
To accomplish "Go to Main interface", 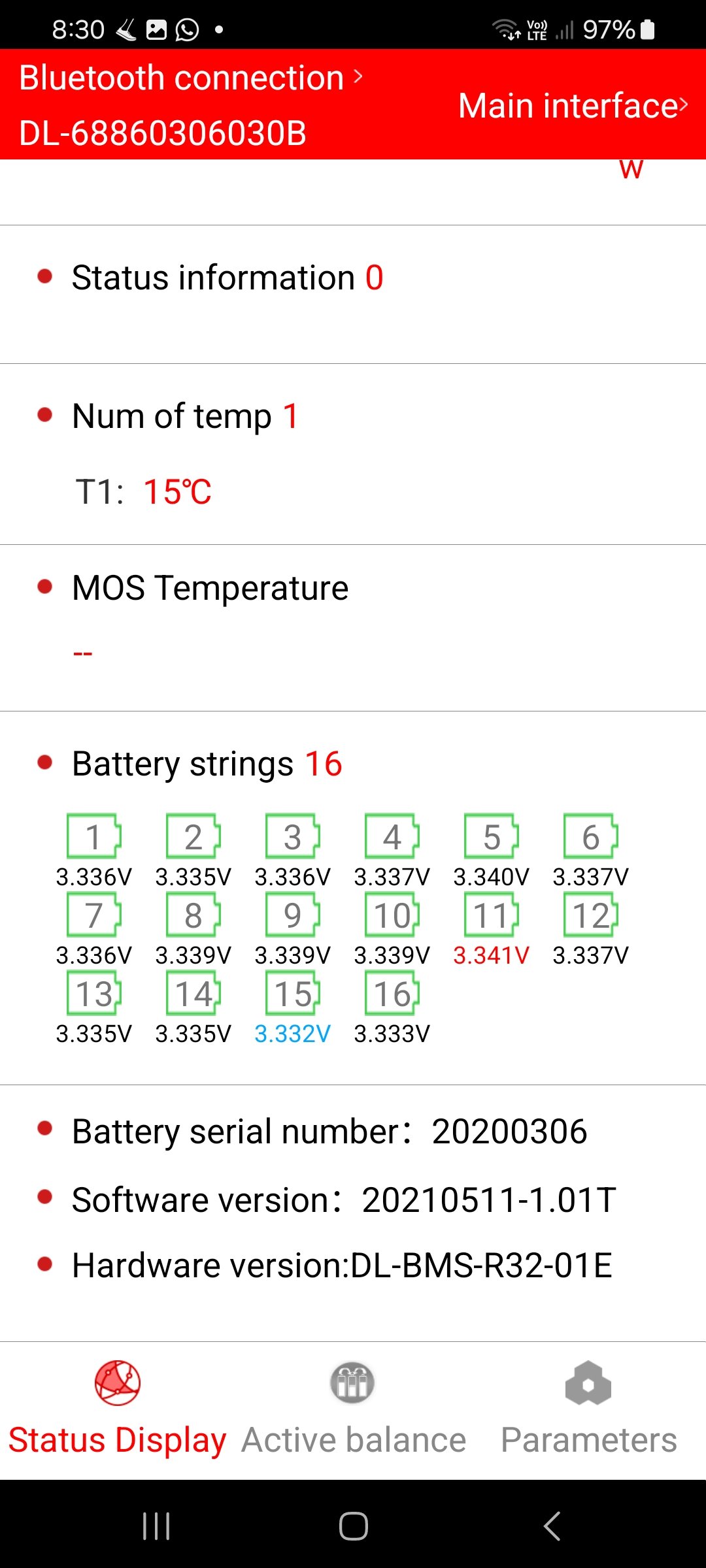I will pyautogui.click(x=573, y=106).
